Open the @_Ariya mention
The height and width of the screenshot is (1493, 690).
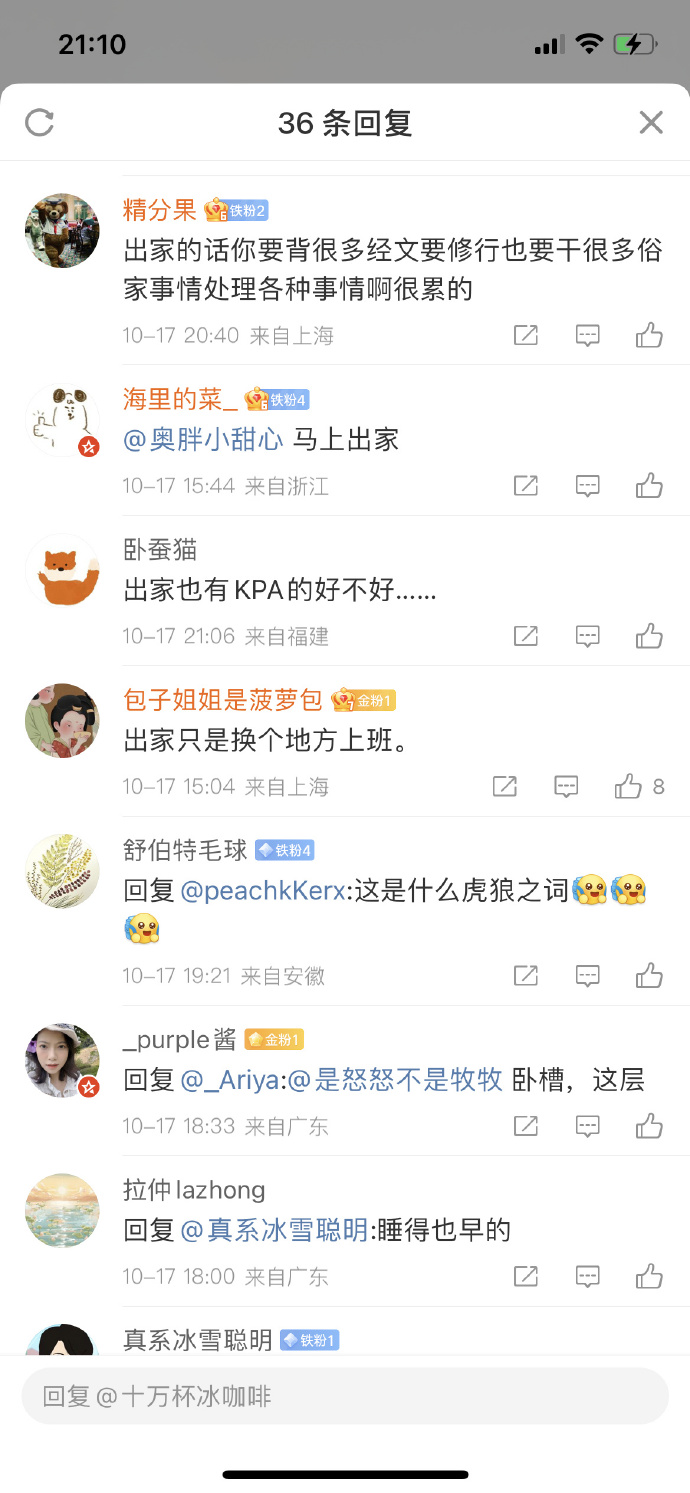[230, 1080]
